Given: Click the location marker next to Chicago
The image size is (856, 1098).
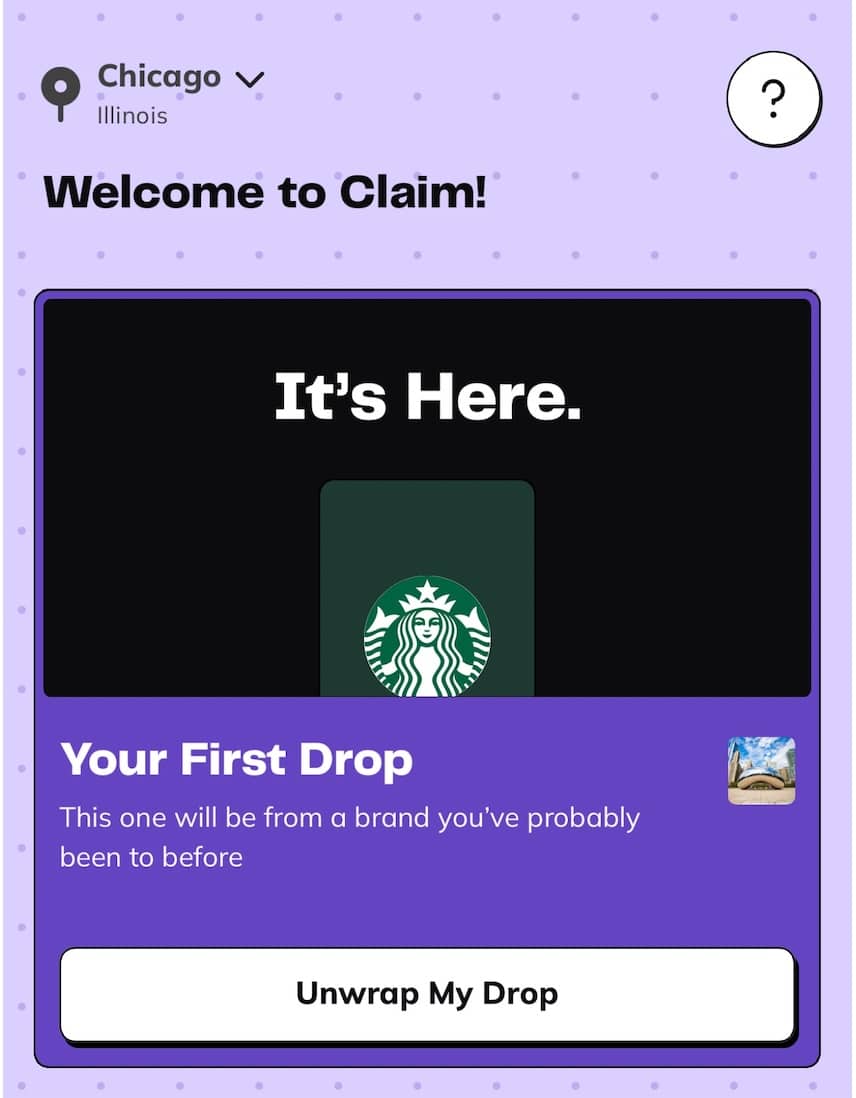Looking at the screenshot, I should tap(60, 92).
